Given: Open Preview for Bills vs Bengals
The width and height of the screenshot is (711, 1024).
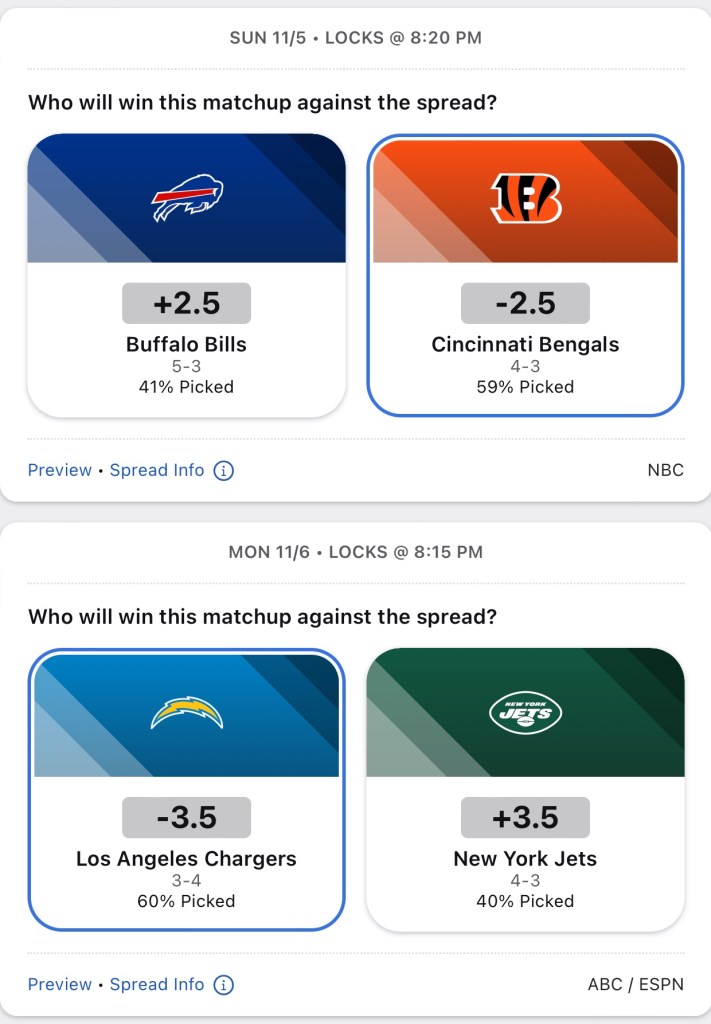Looking at the screenshot, I should (x=59, y=470).
